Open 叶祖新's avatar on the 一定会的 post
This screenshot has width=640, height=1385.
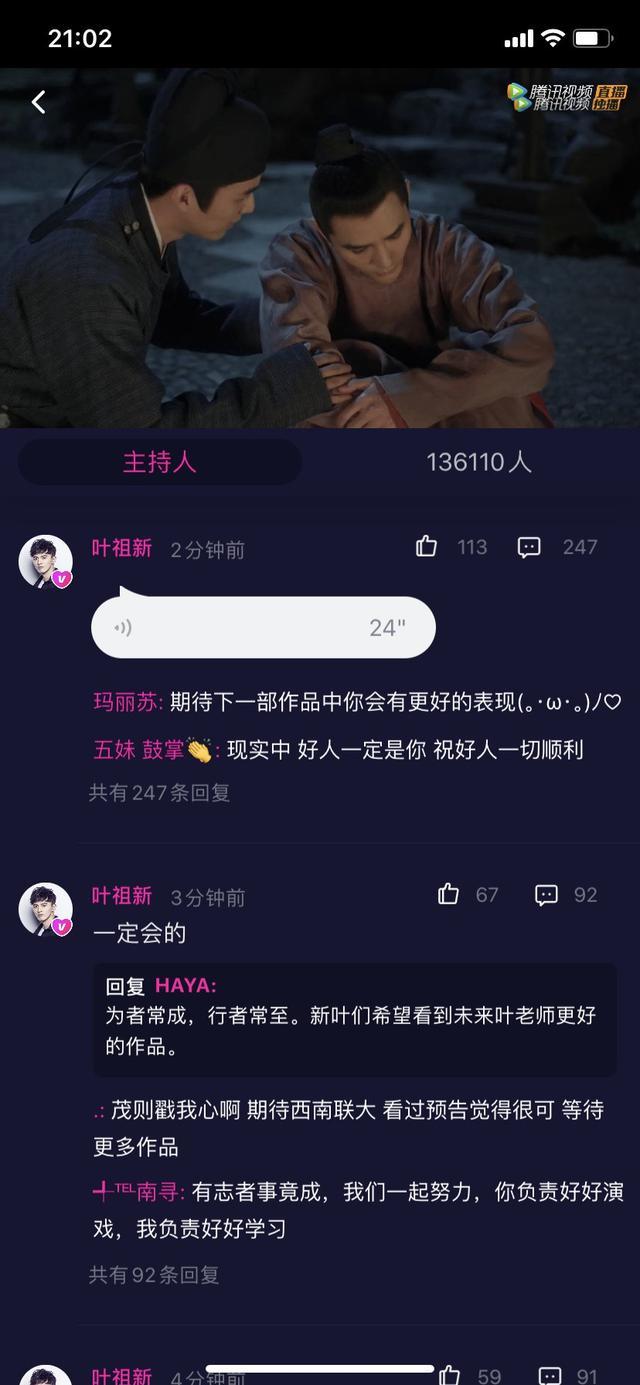coord(45,909)
